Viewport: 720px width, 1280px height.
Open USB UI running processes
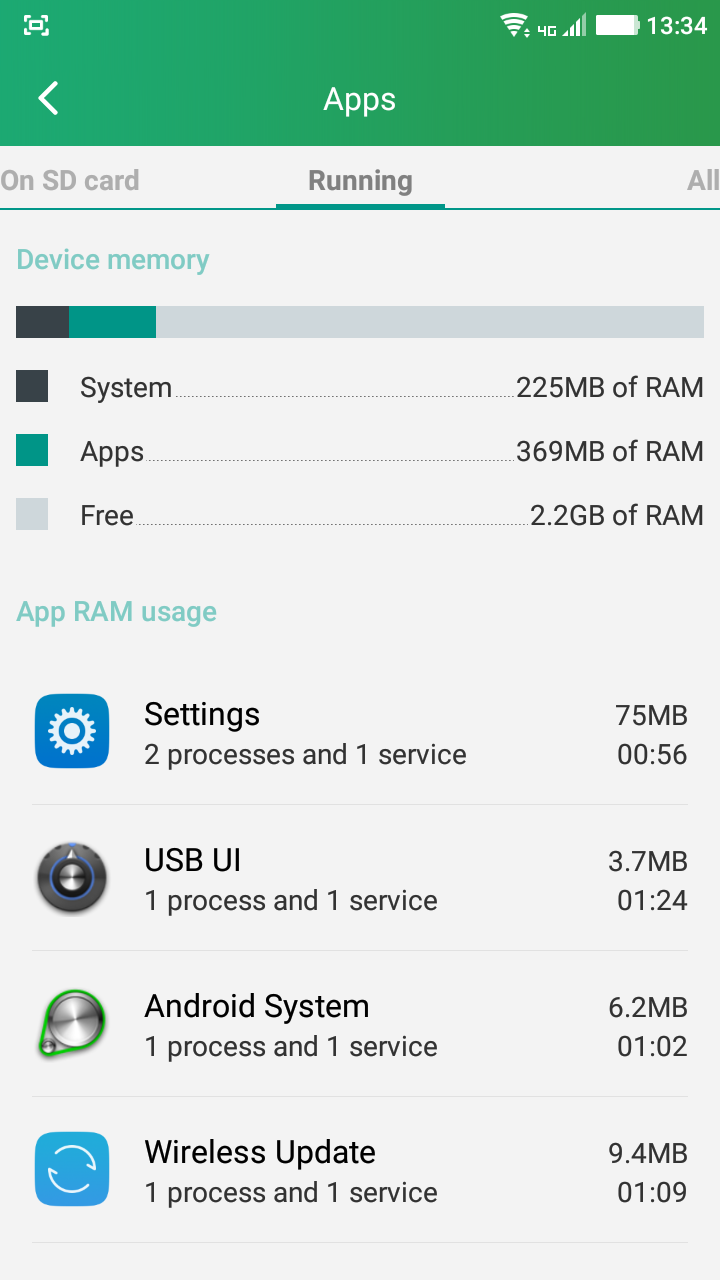pyautogui.click(x=360, y=878)
